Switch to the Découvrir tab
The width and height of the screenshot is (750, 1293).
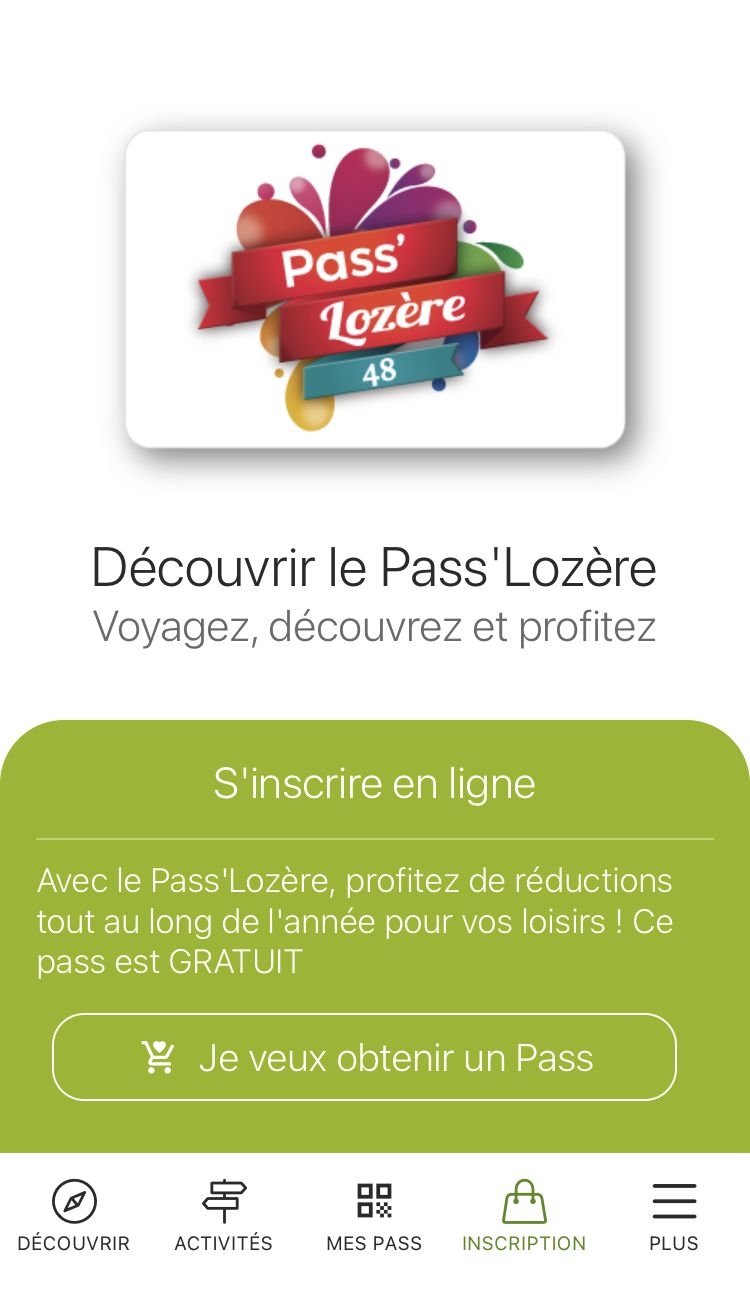click(74, 1215)
